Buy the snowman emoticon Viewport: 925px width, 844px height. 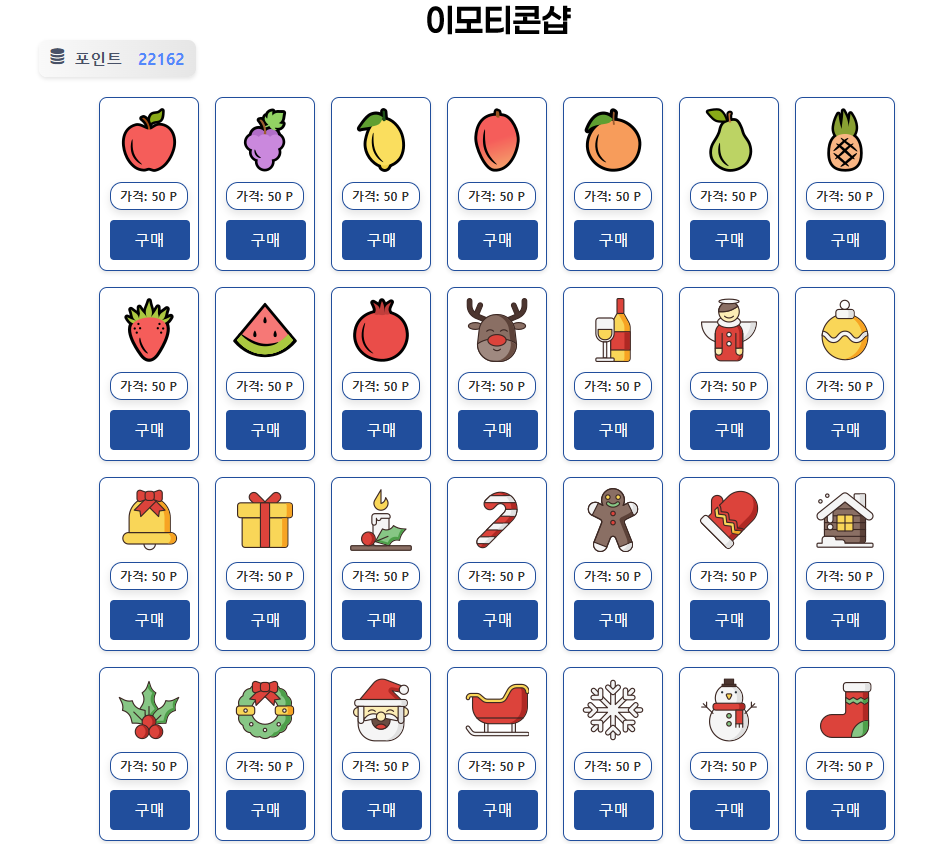pyautogui.click(x=729, y=810)
